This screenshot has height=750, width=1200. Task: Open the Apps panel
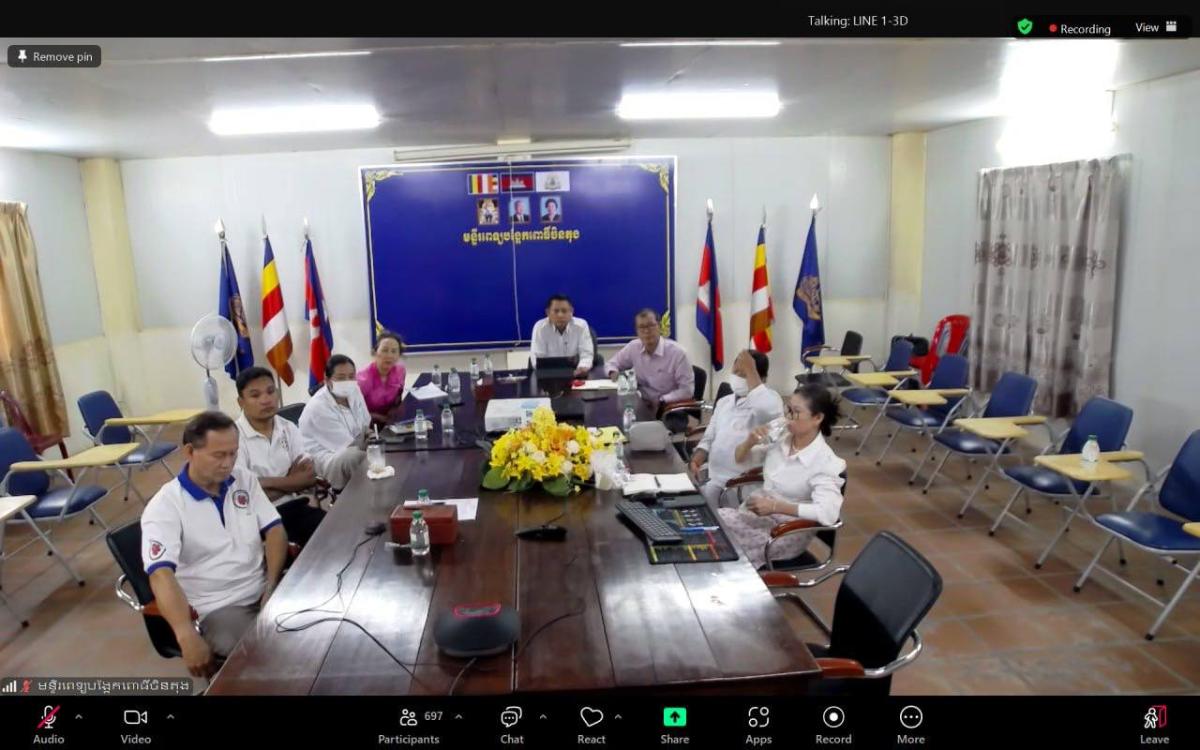pyautogui.click(x=758, y=723)
